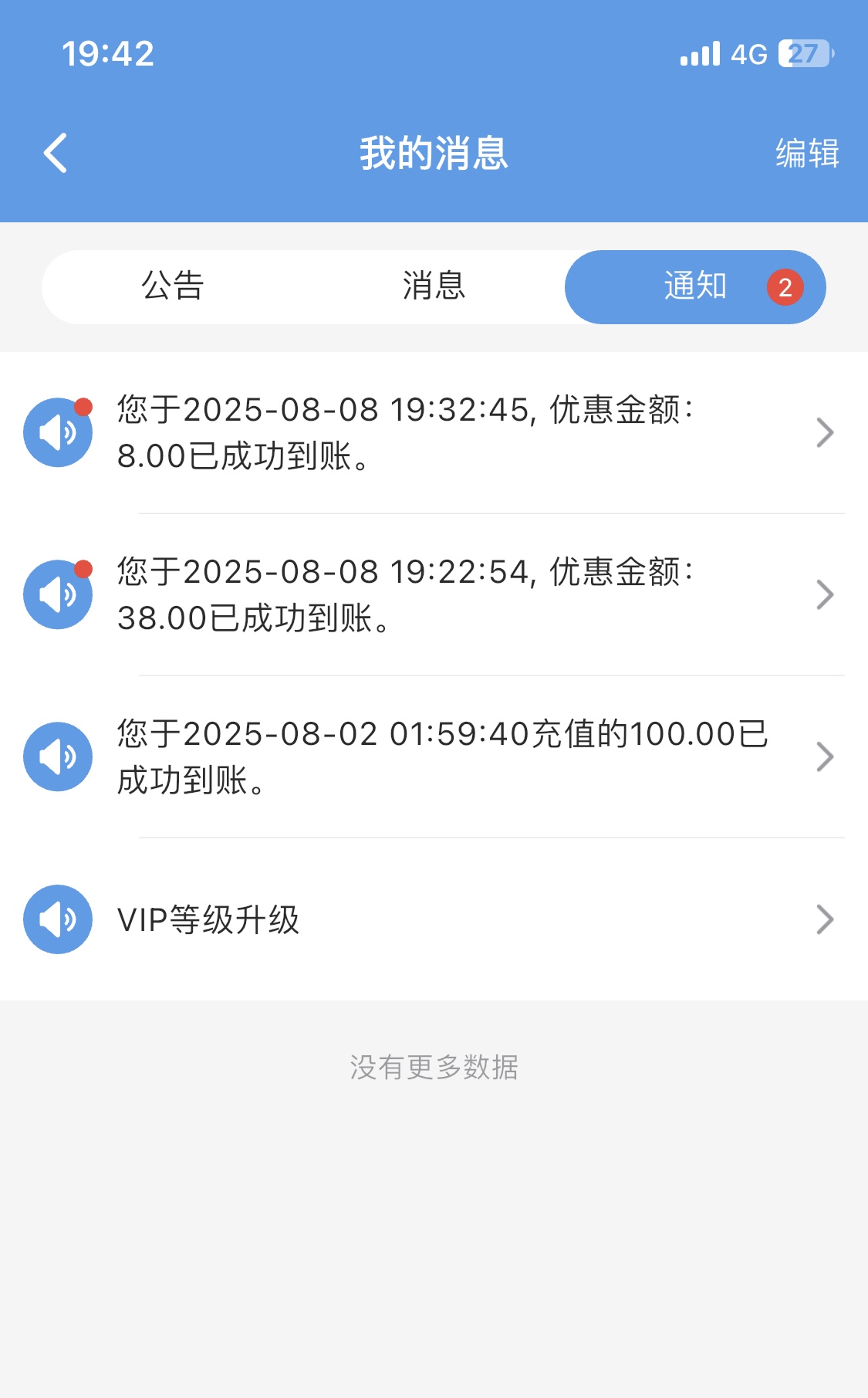Open the 38.00 优惠金额 notification

click(x=434, y=594)
